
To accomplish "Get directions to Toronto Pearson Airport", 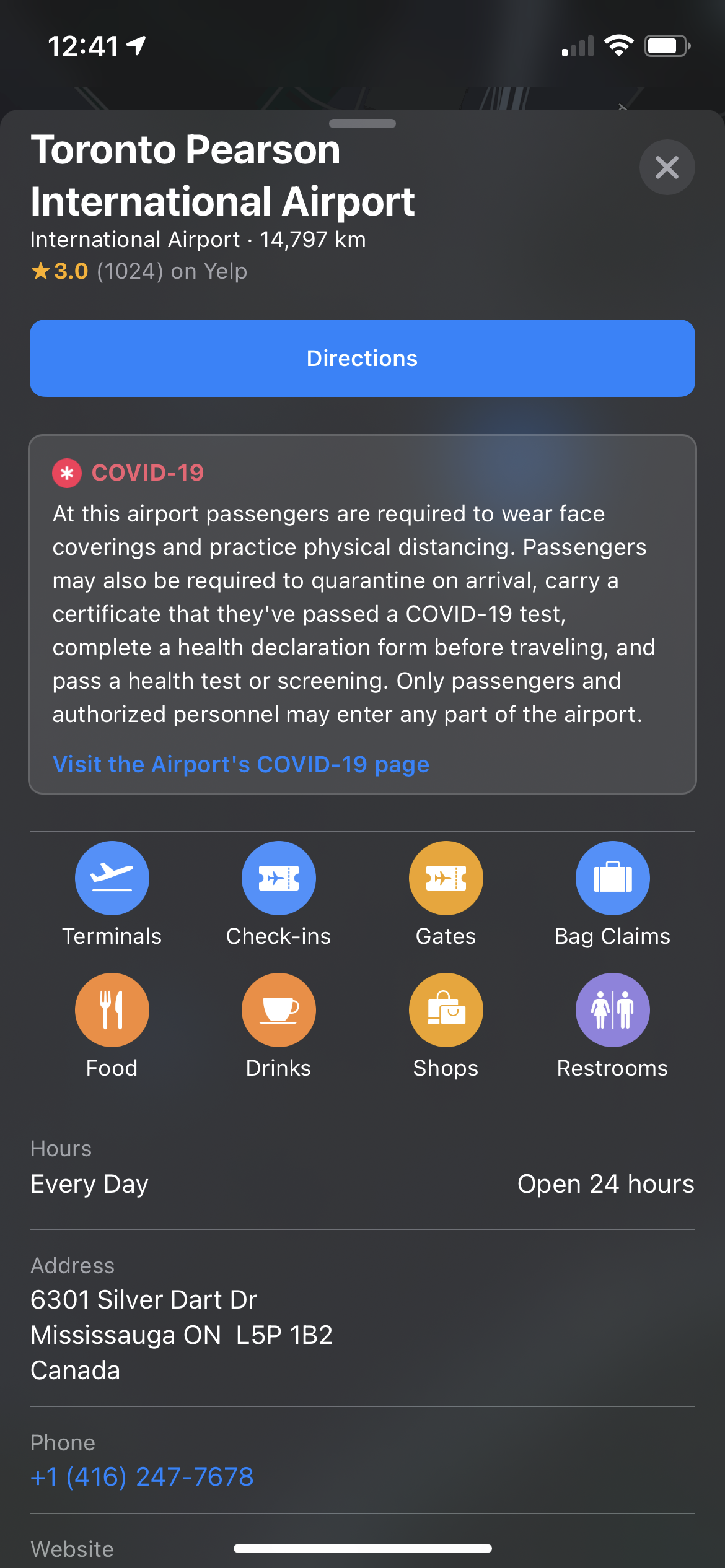I will (x=362, y=358).
